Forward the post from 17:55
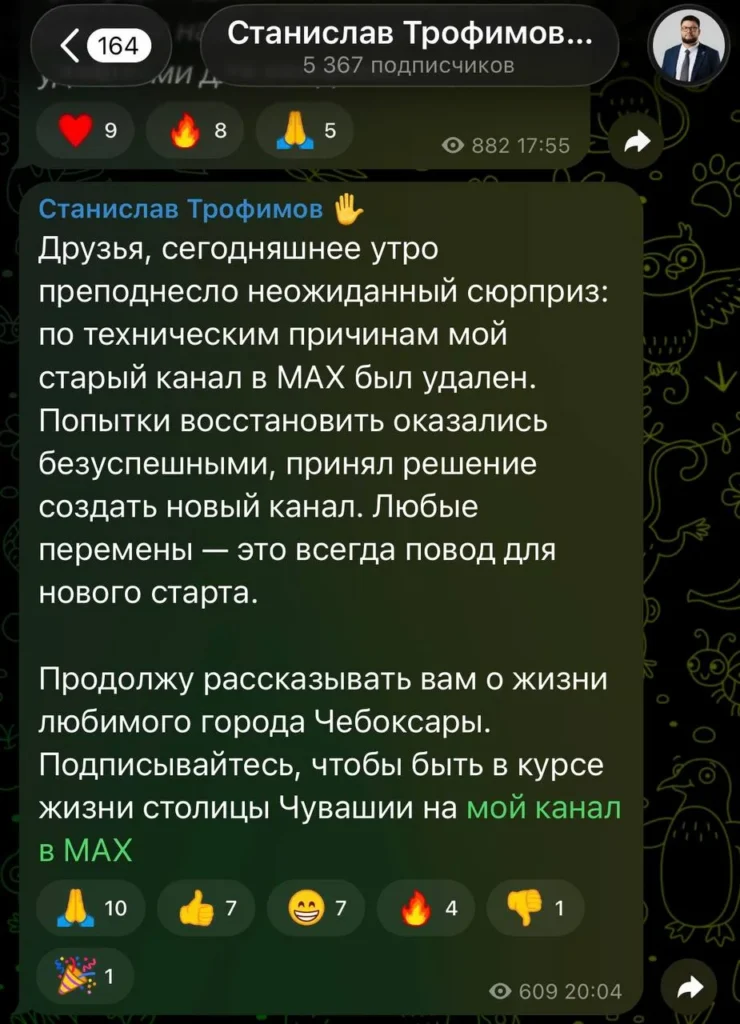 (x=636, y=144)
